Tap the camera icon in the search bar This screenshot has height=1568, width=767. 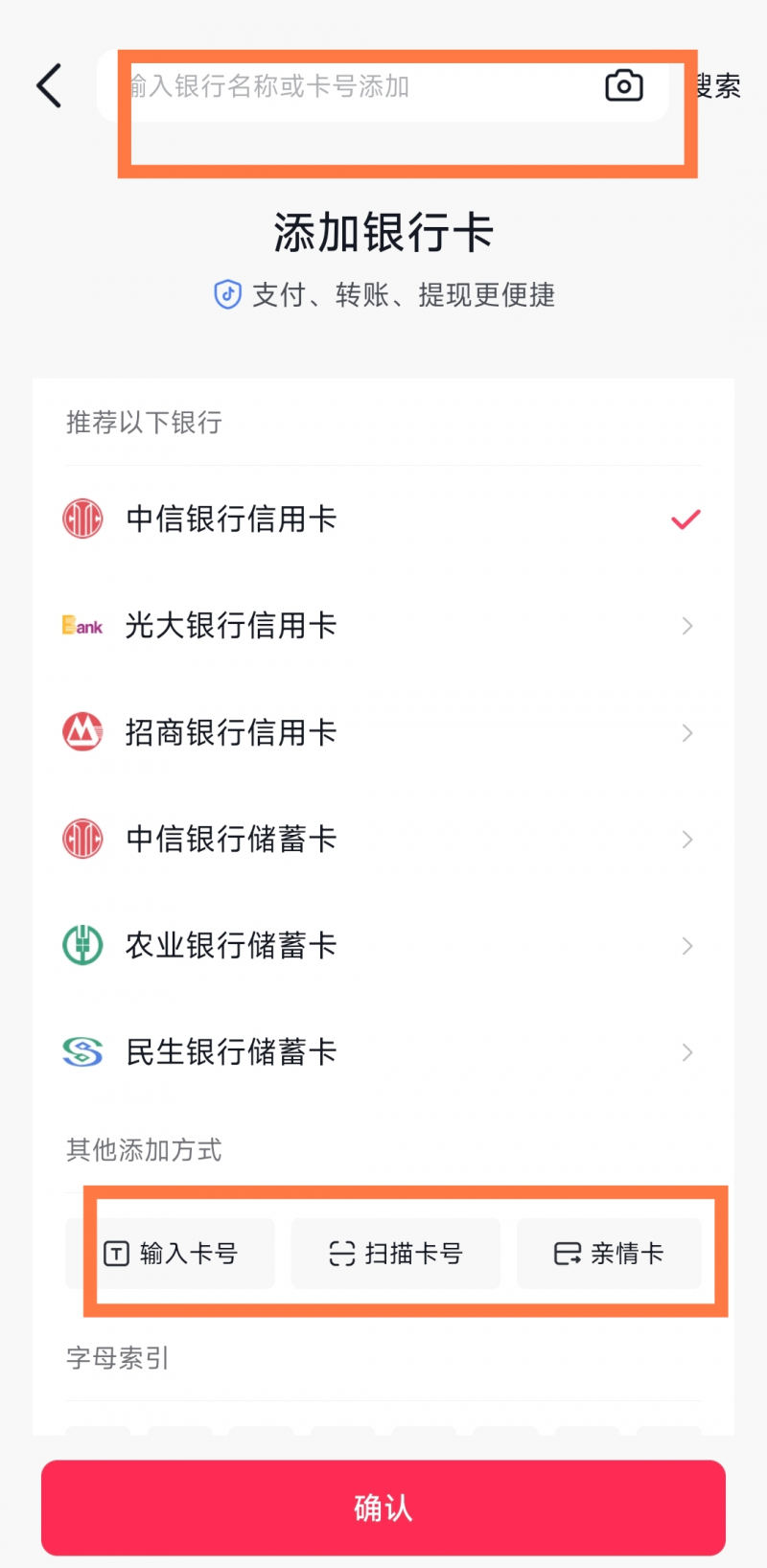coord(623,85)
